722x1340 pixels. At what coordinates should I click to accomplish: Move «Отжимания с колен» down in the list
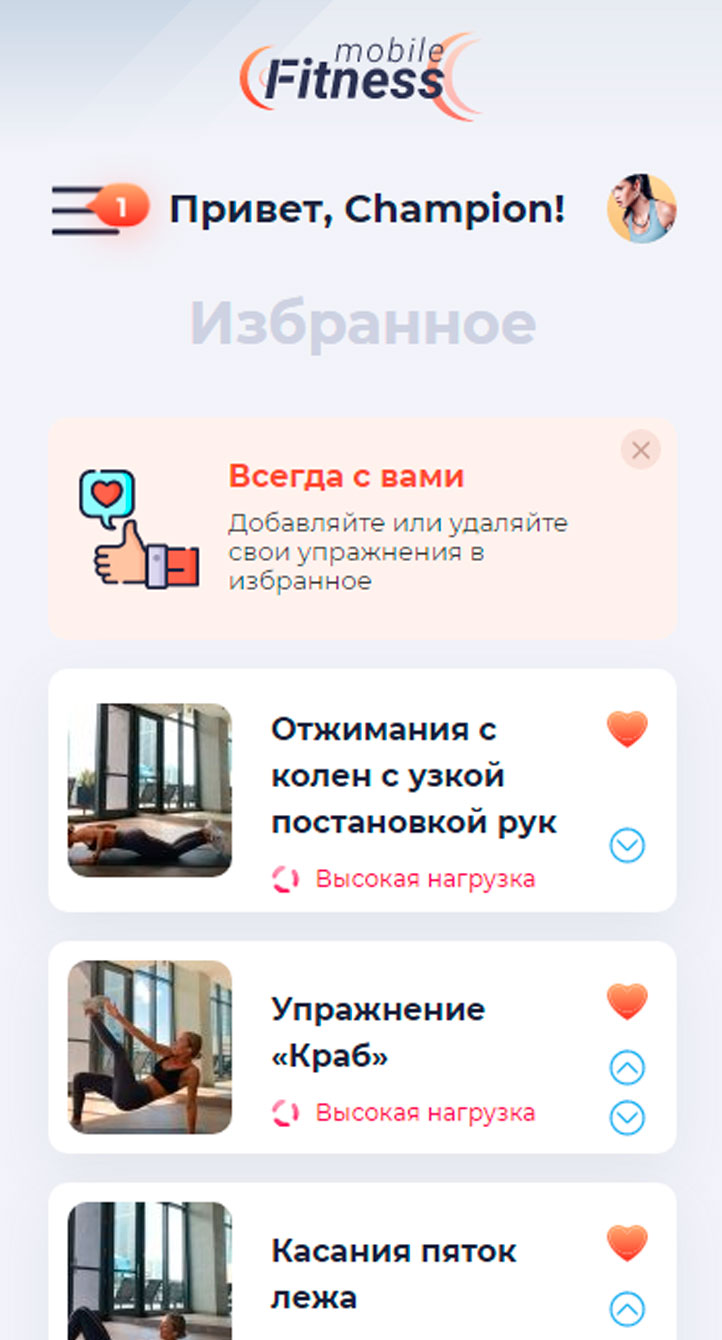[627, 846]
